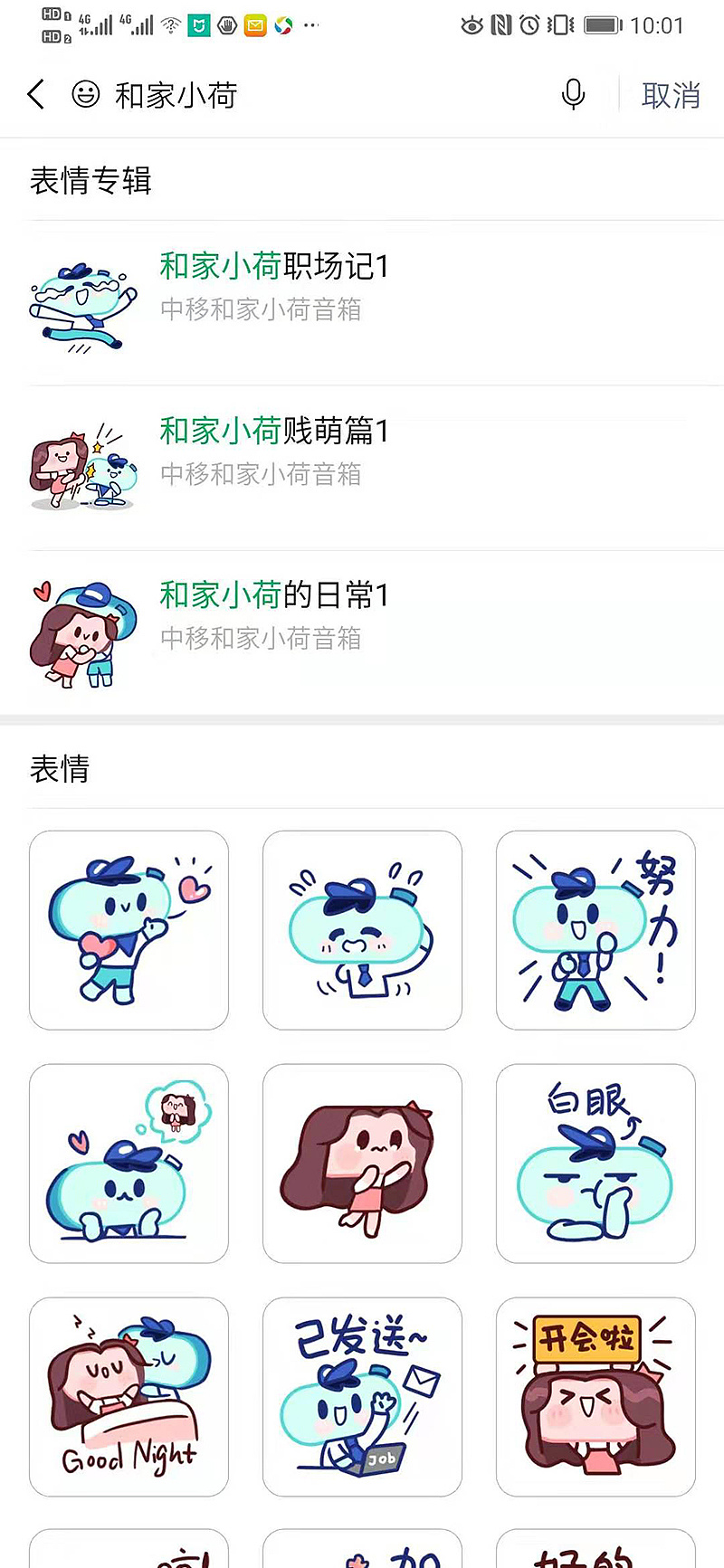Select the sticker holding a heart and blowing a kiss
The image size is (724, 1568).
[129, 930]
